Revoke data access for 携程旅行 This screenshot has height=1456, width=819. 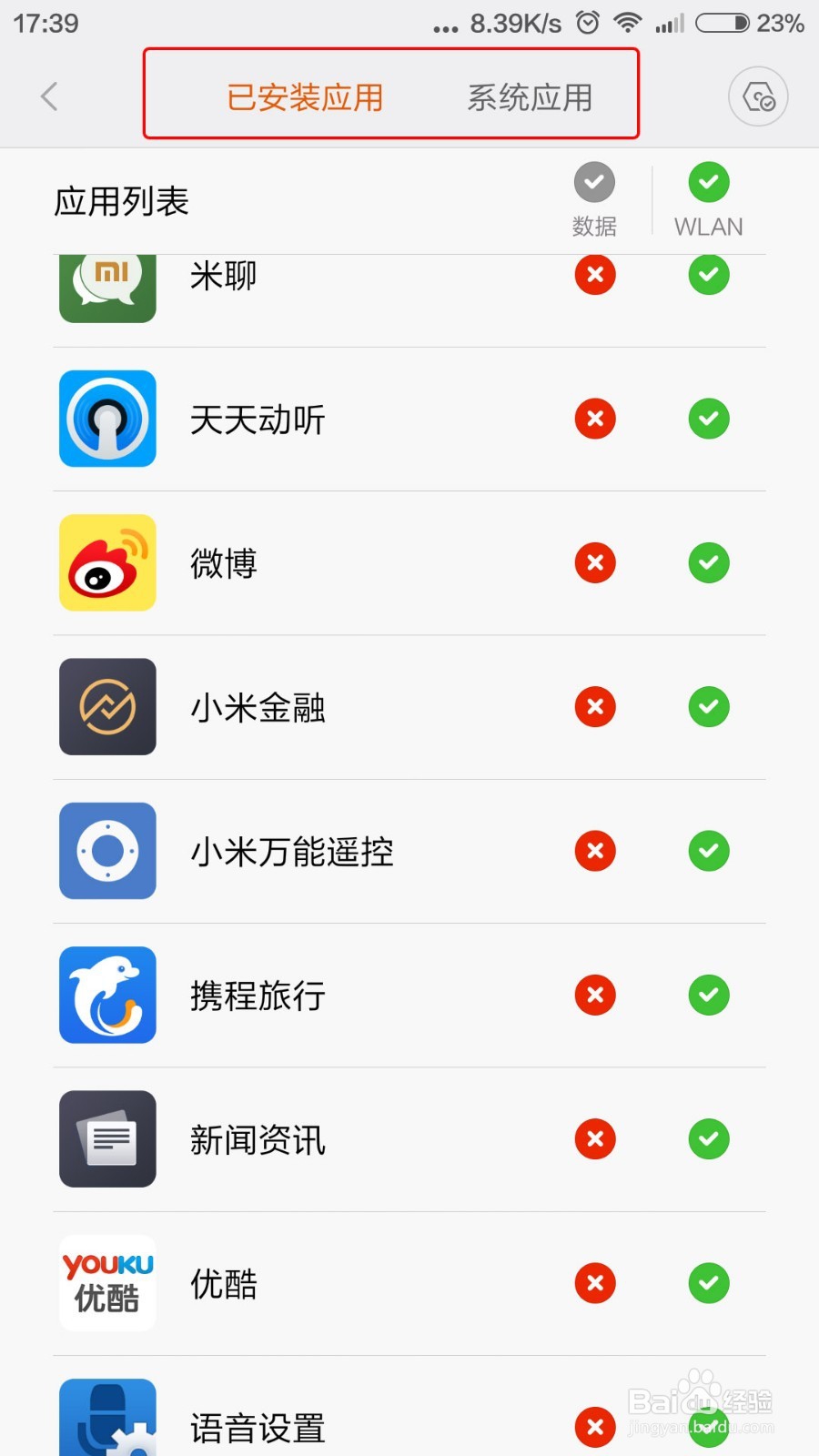[x=595, y=995]
